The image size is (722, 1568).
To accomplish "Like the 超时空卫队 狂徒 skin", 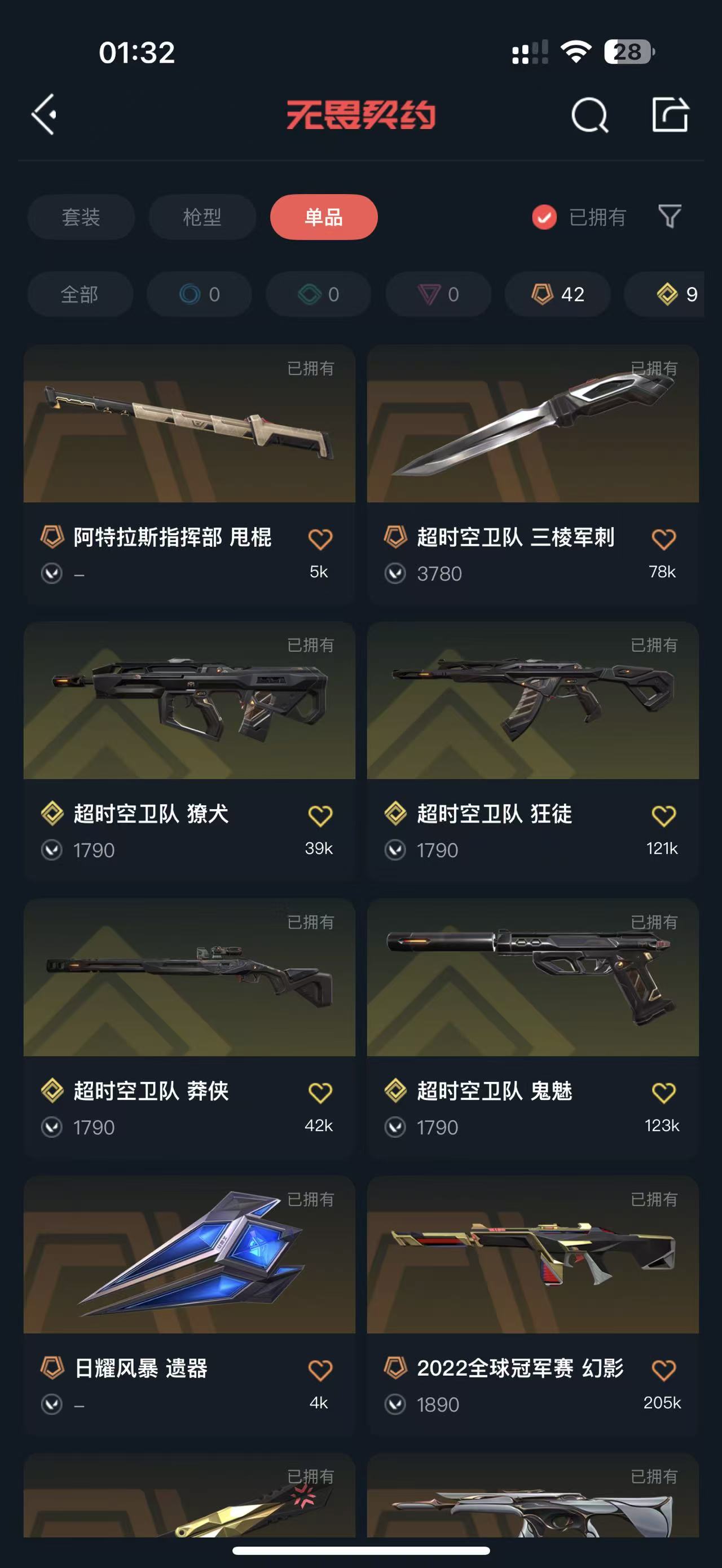I will tap(663, 816).
